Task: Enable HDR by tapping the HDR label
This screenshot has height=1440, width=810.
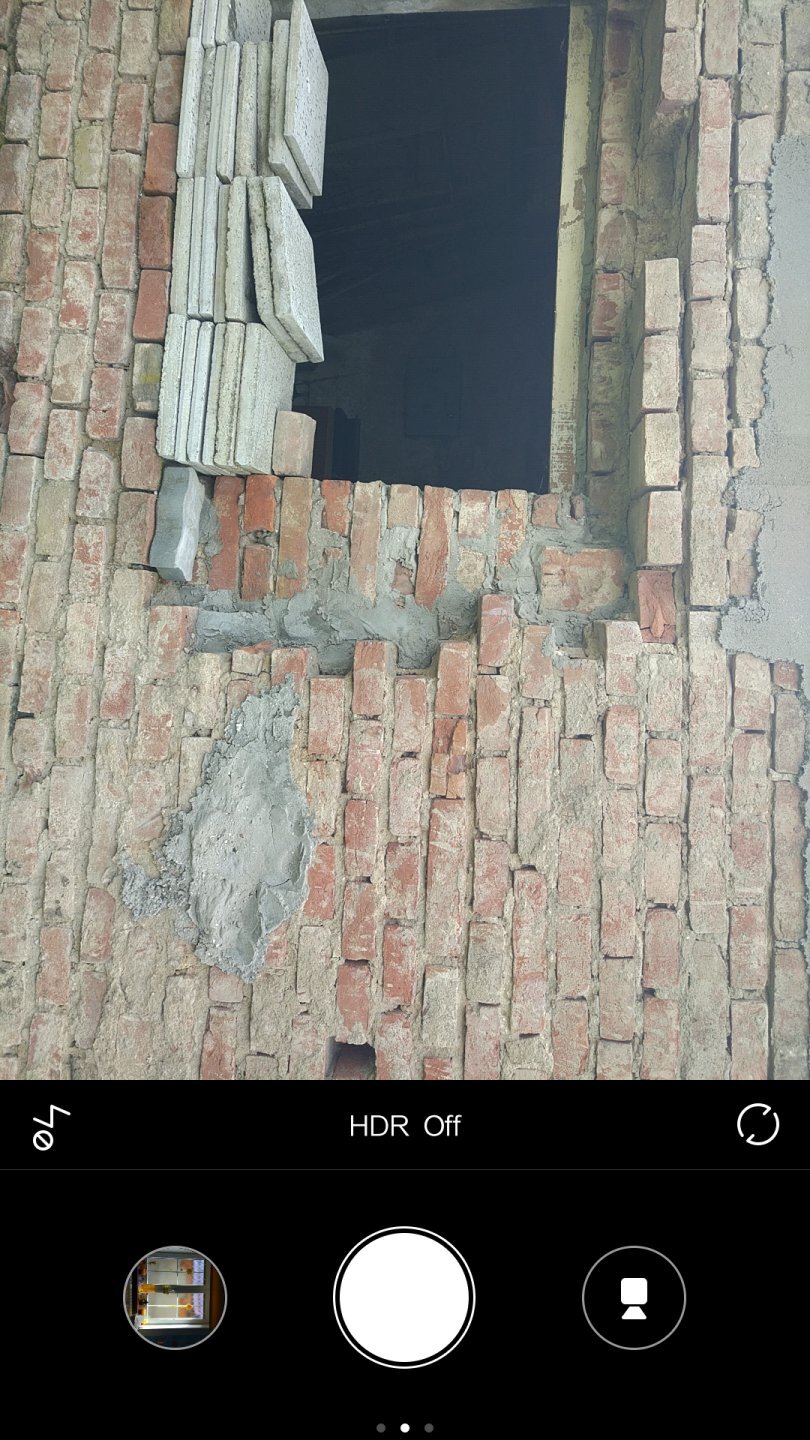Action: click(x=377, y=1126)
